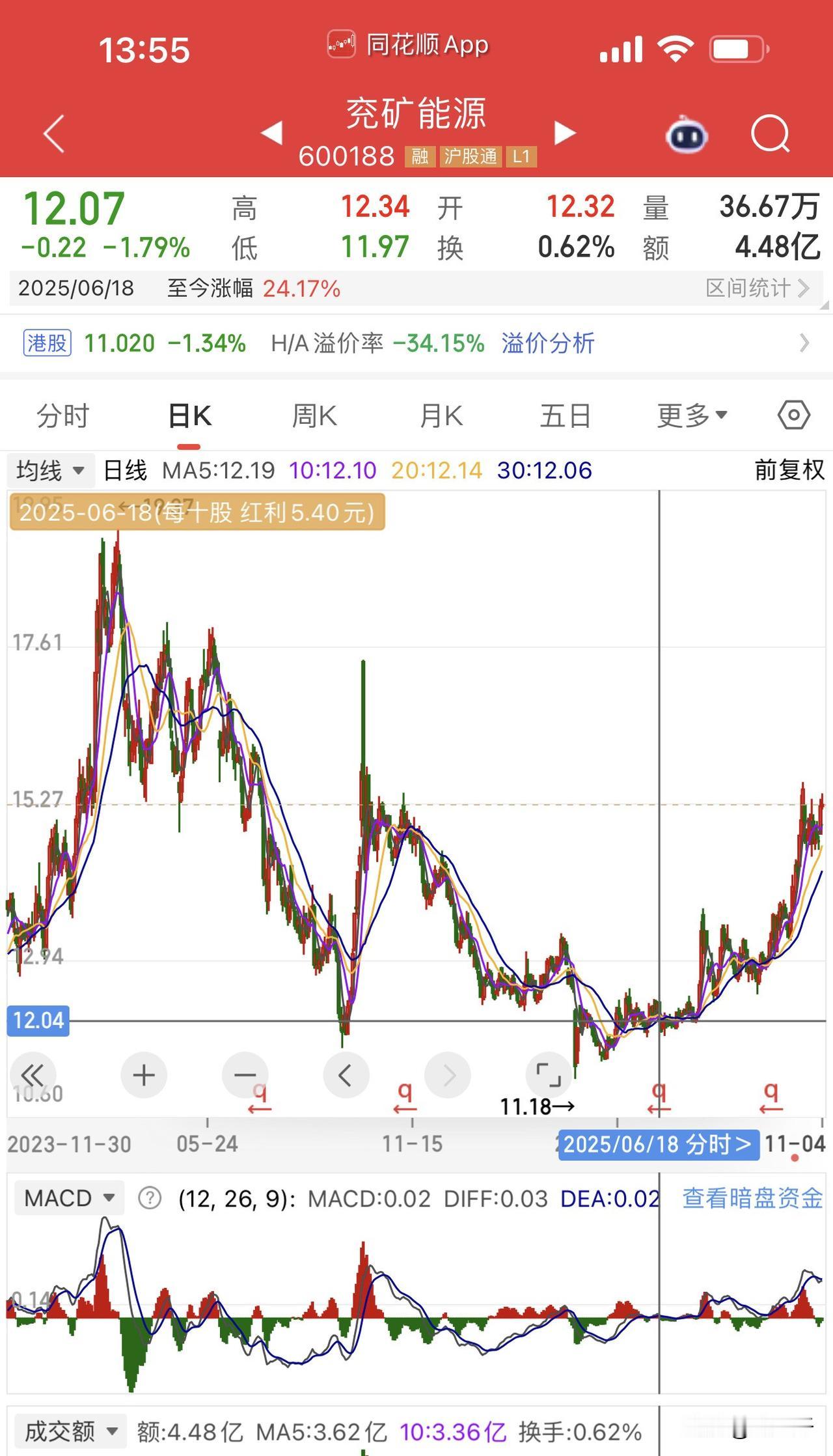833x1456 pixels.
Task: Open the 均线 moving average dropdown
Action: (x=51, y=469)
